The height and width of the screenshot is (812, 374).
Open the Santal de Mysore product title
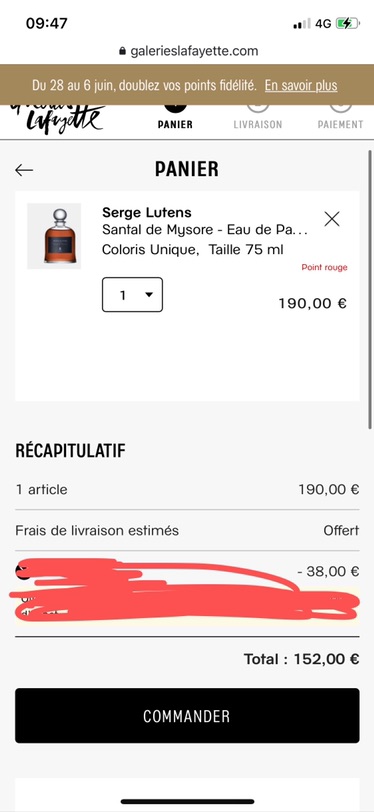tap(205, 230)
